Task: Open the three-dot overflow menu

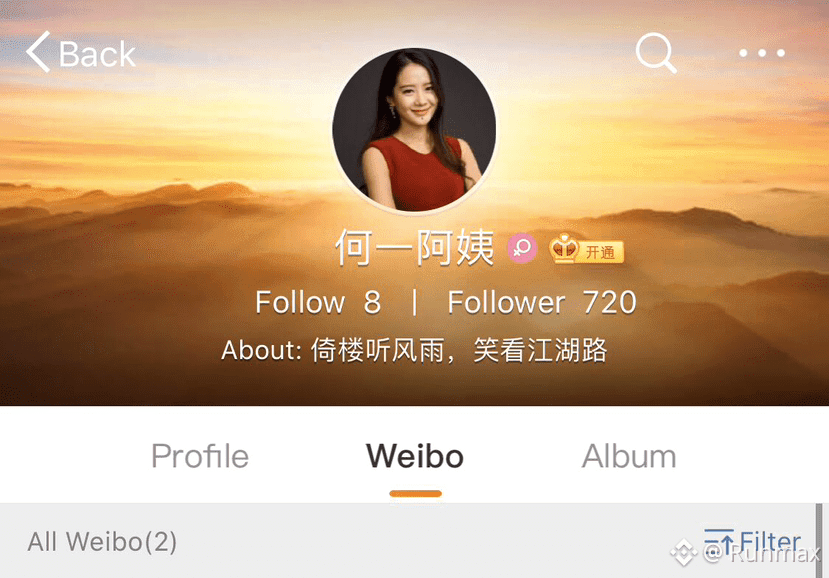Action: (762, 53)
